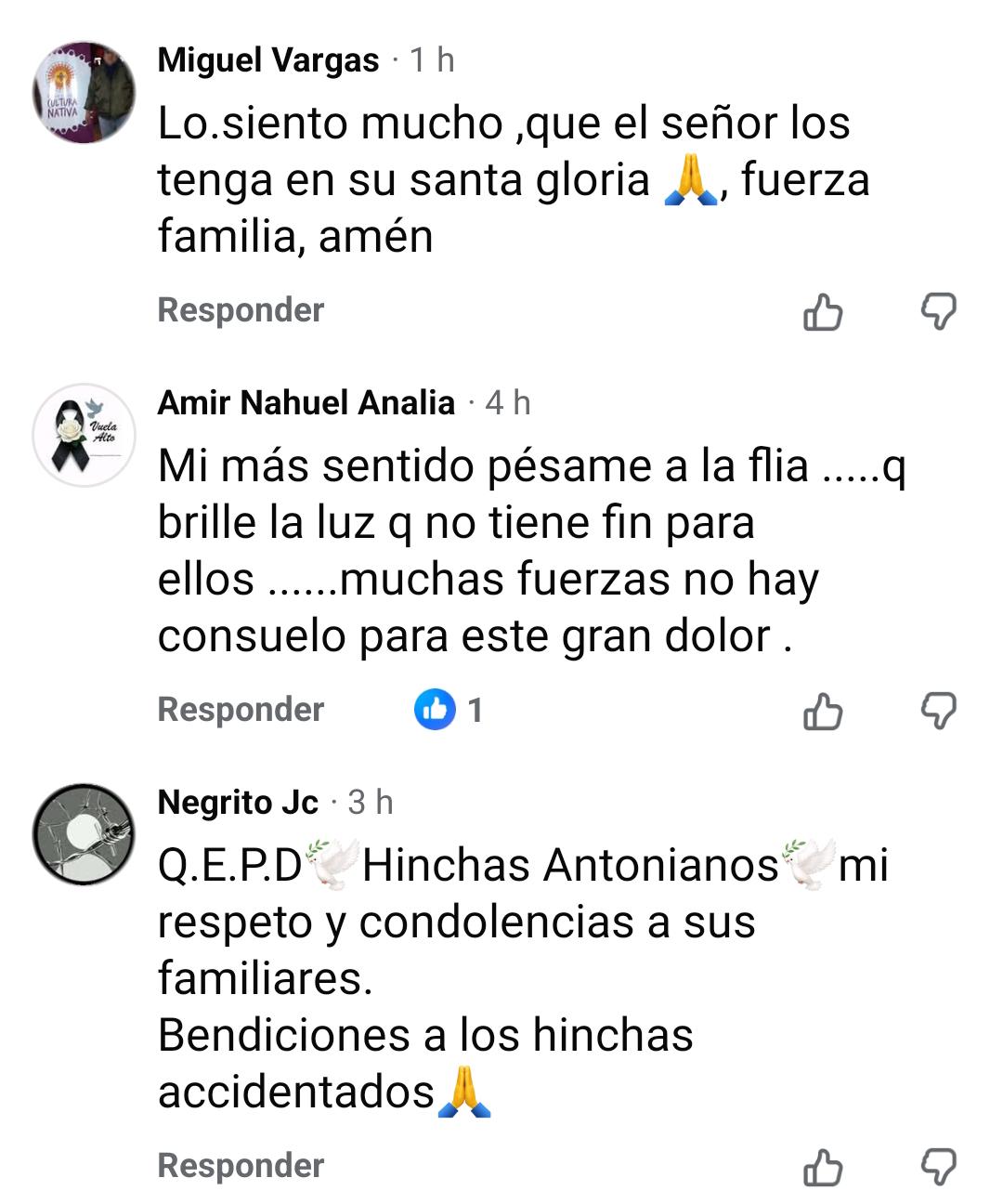Dislike Miguel Vargas's comment
The image size is (1003, 1204).
pyautogui.click(x=938, y=311)
